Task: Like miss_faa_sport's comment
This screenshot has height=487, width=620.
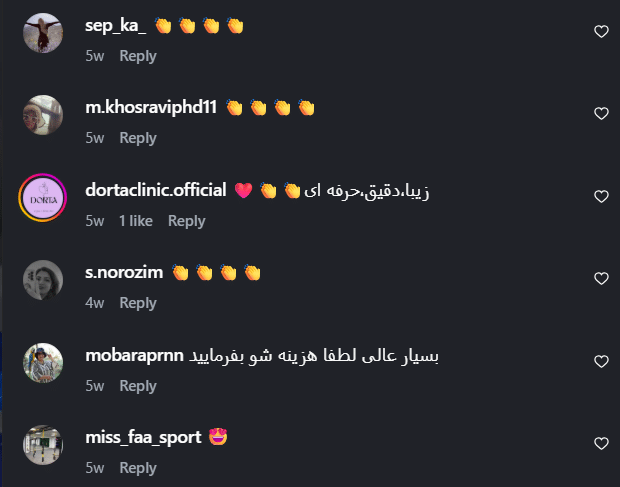Action: [601, 444]
